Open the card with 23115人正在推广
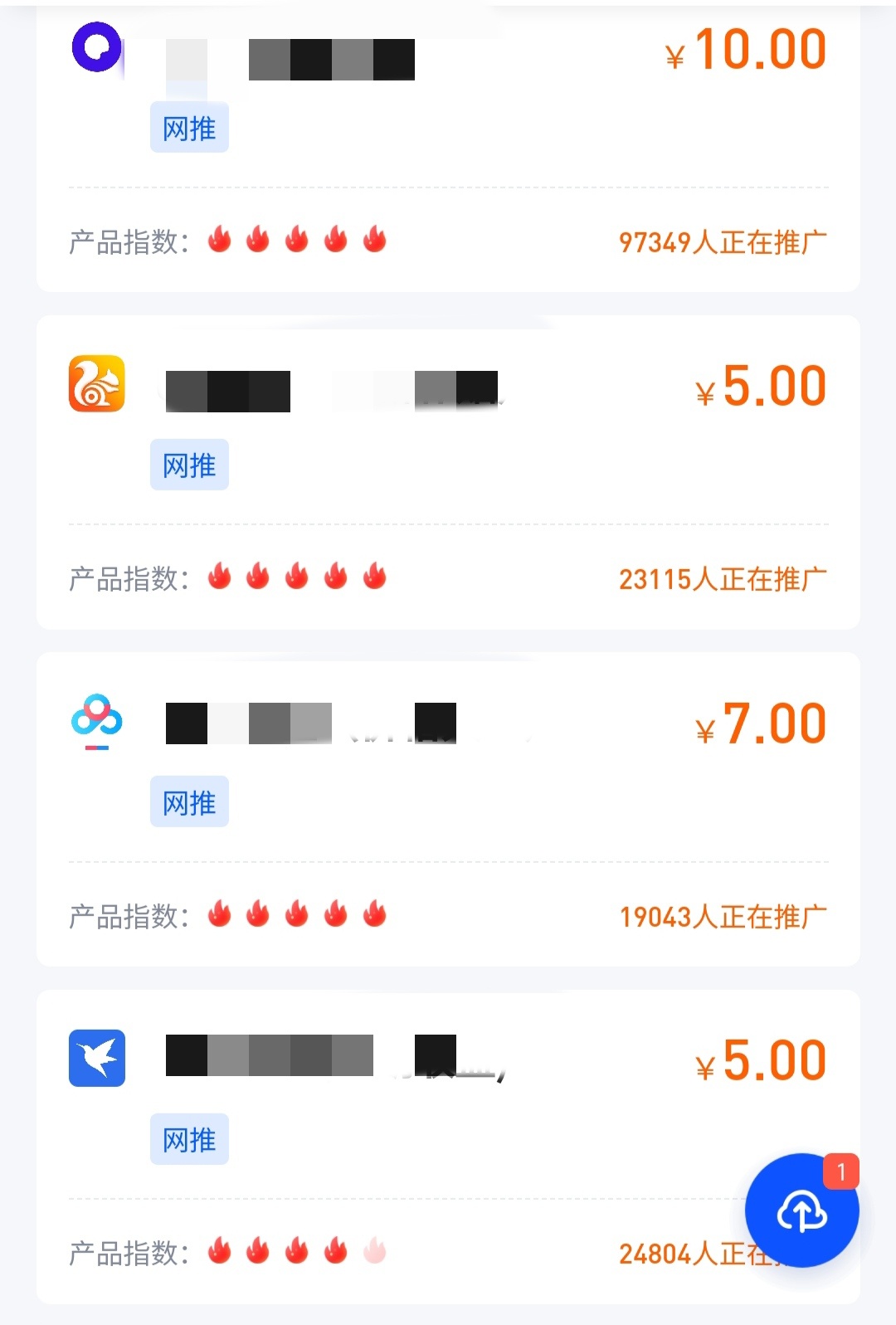Image resolution: width=896 pixels, height=1325 pixels. coord(448,471)
